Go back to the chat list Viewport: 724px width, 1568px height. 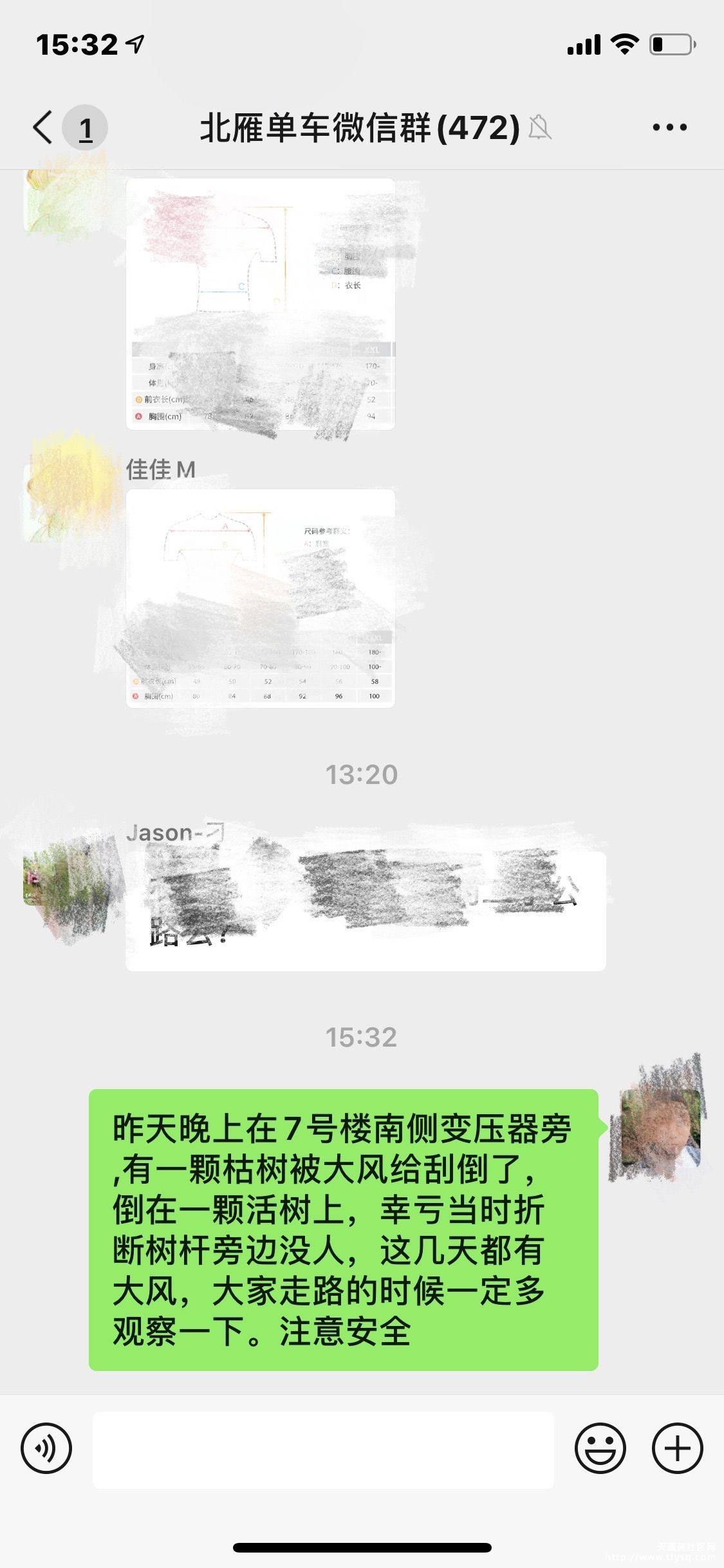point(44,127)
